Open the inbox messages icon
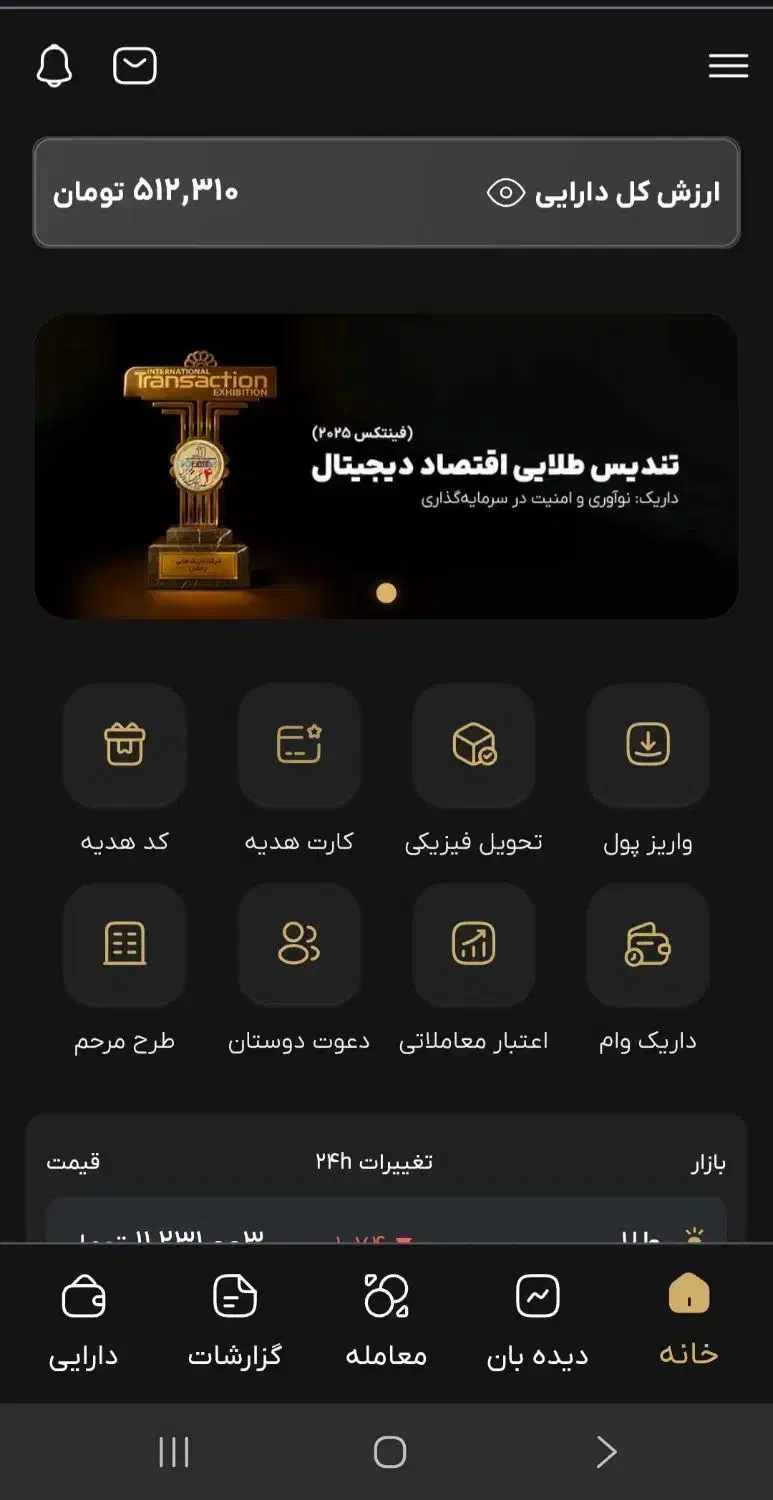Screen dimensions: 773x1500 click(x=135, y=65)
